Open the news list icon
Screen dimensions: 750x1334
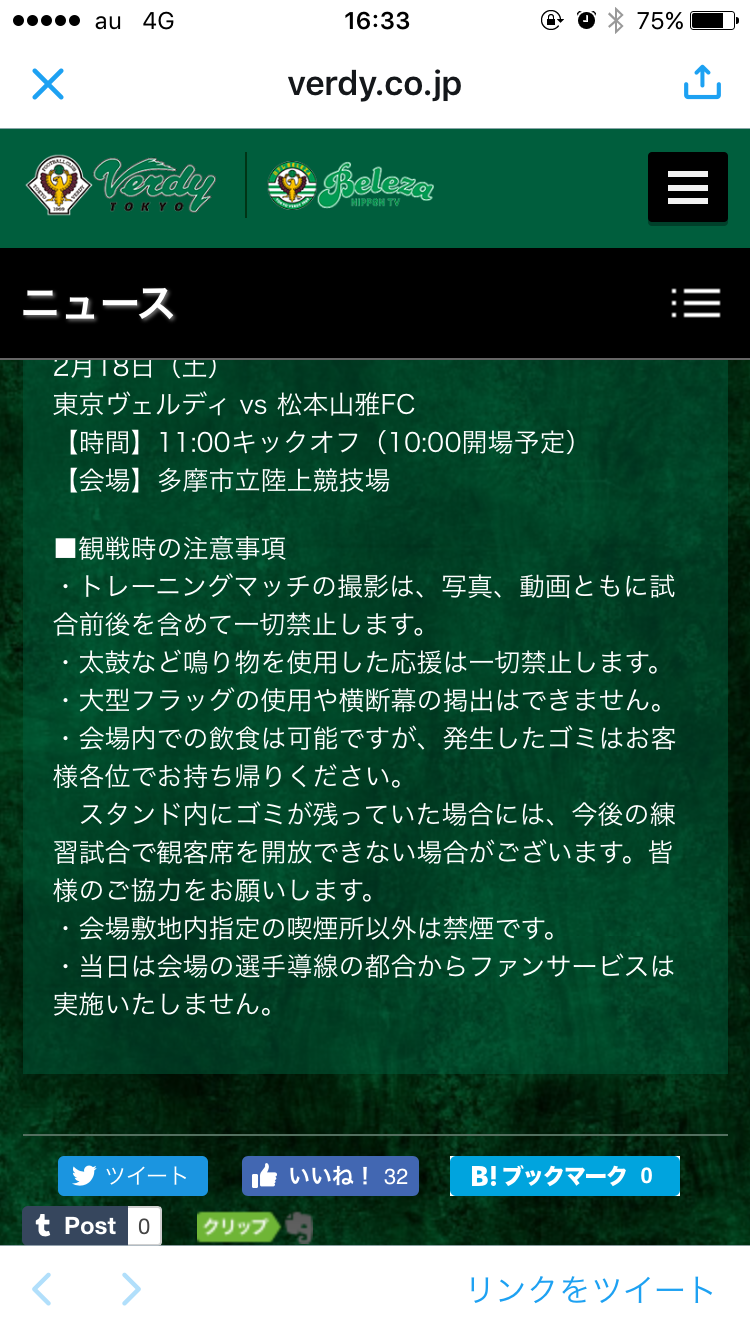[696, 303]
